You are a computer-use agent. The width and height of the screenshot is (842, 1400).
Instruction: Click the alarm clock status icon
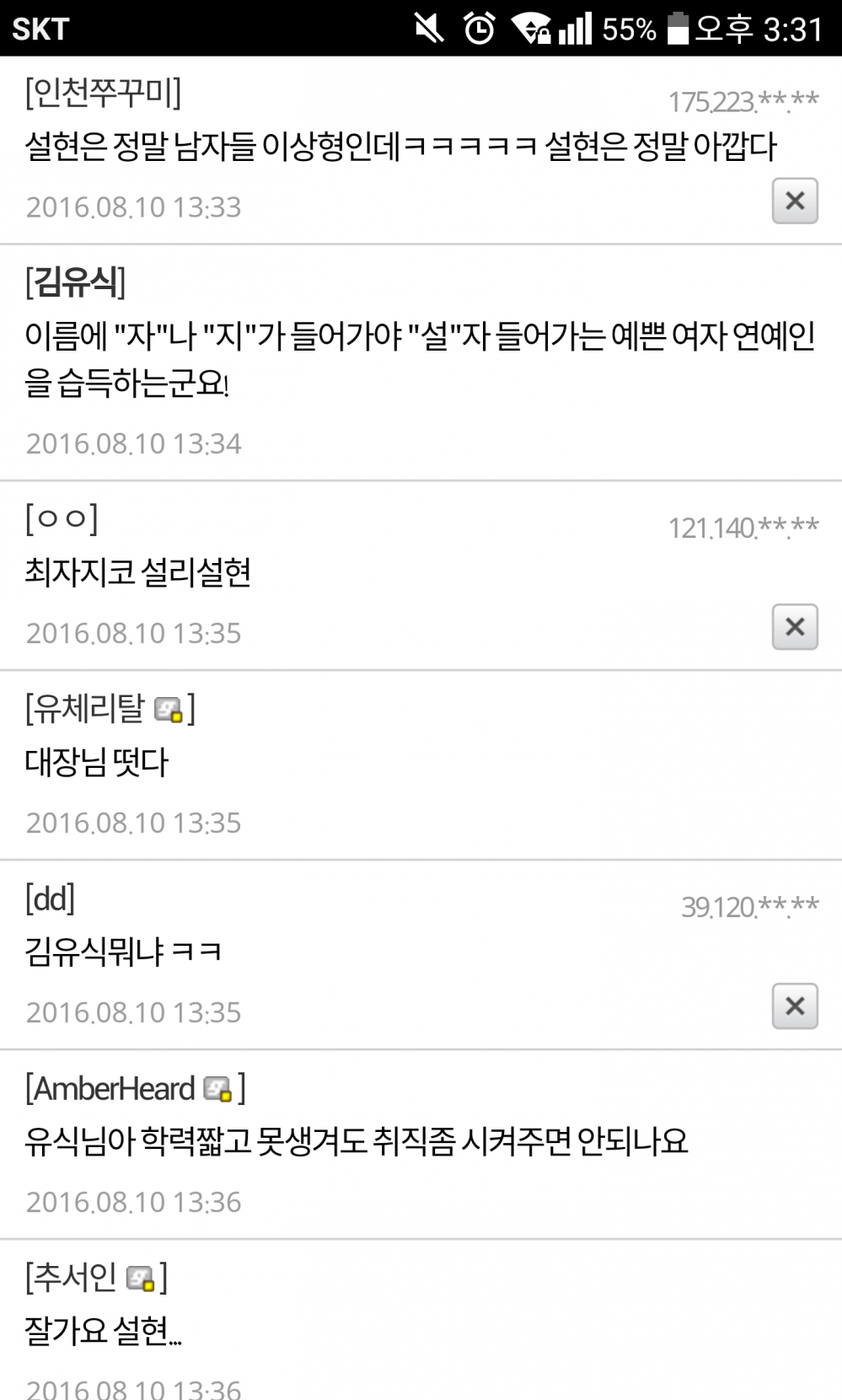click(x=478, y=28)
